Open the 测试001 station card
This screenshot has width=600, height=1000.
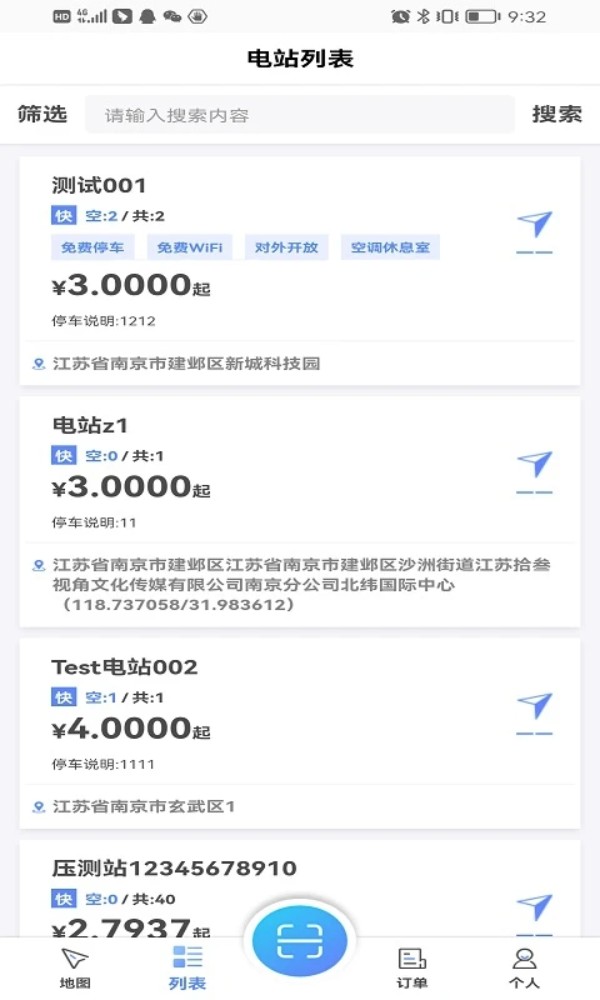point(300,271)
